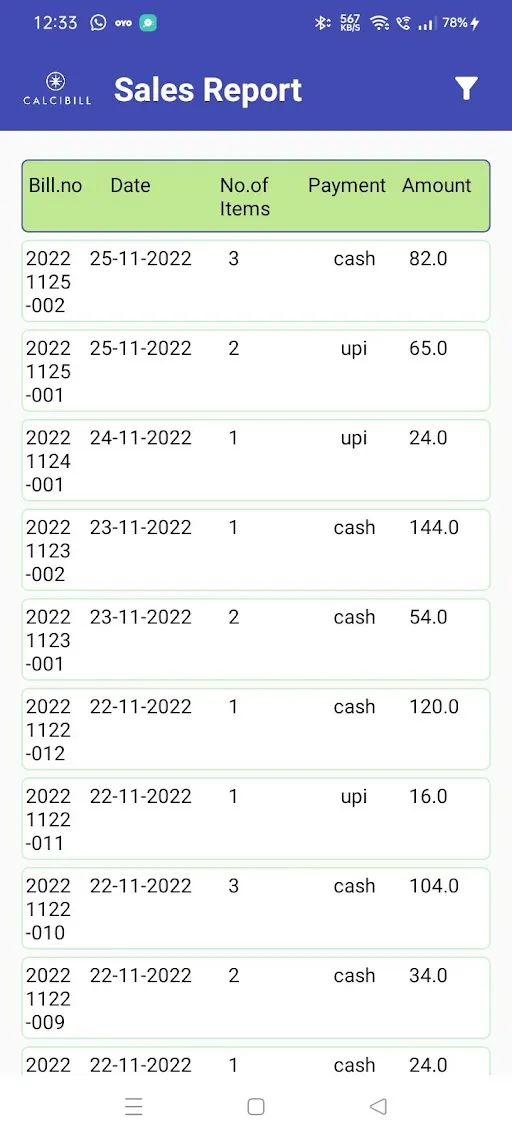
Task: Open bill 20221125-001 paid by upi
Action: coord(256,370)
